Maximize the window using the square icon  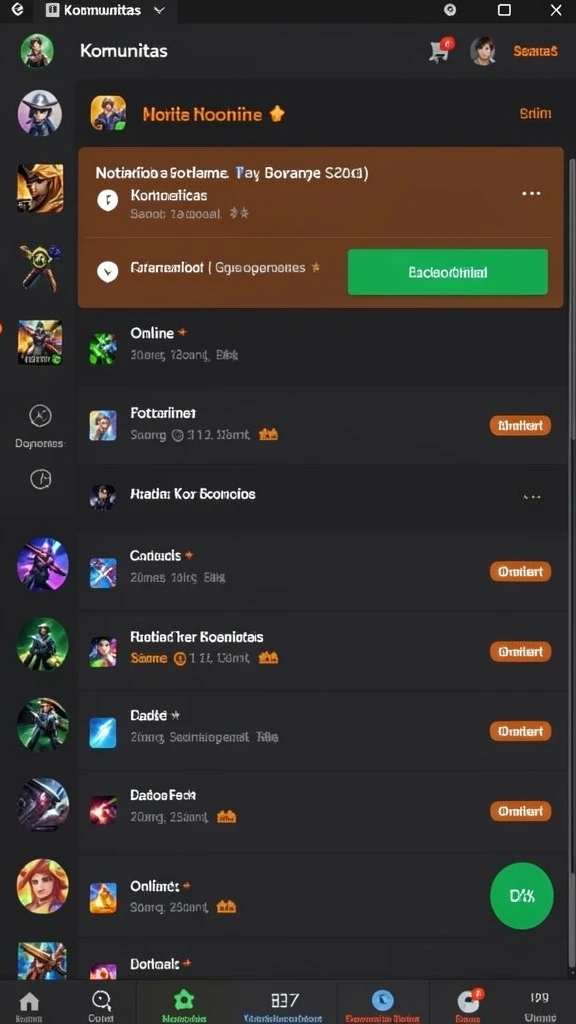click(504, 10)
